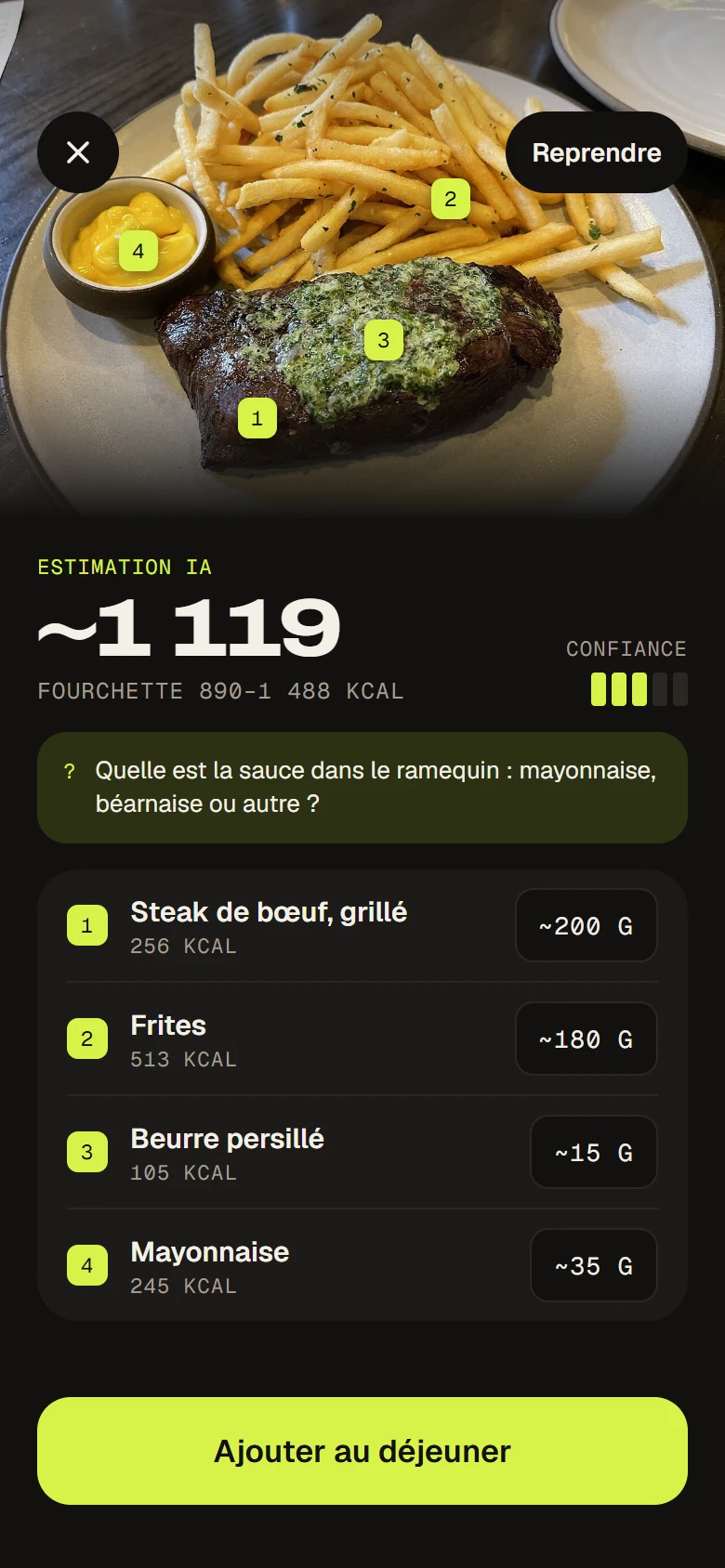Select marker 2 on the fries
The height and width of the screenshot is (1568, 725).
(x=451, y=199)
